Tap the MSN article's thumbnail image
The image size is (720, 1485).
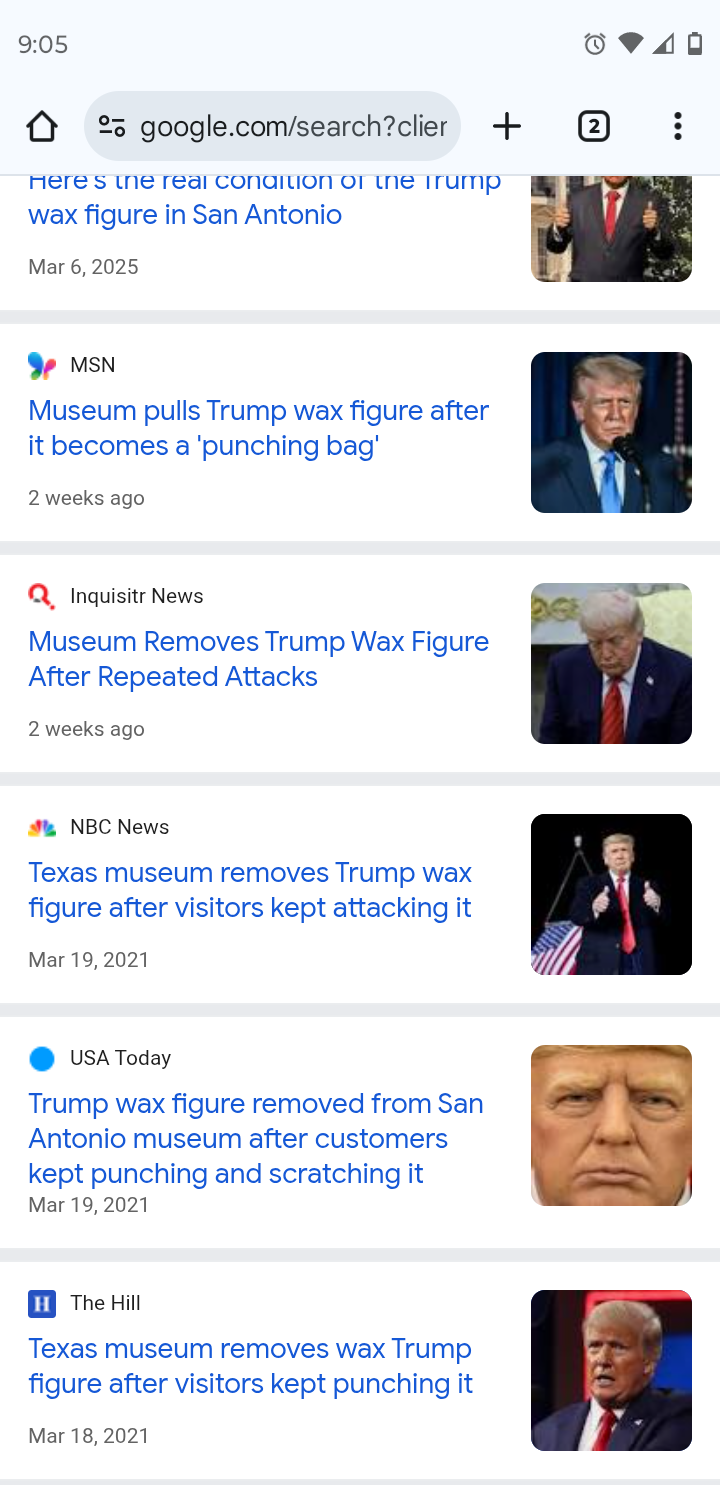point(611,432)
